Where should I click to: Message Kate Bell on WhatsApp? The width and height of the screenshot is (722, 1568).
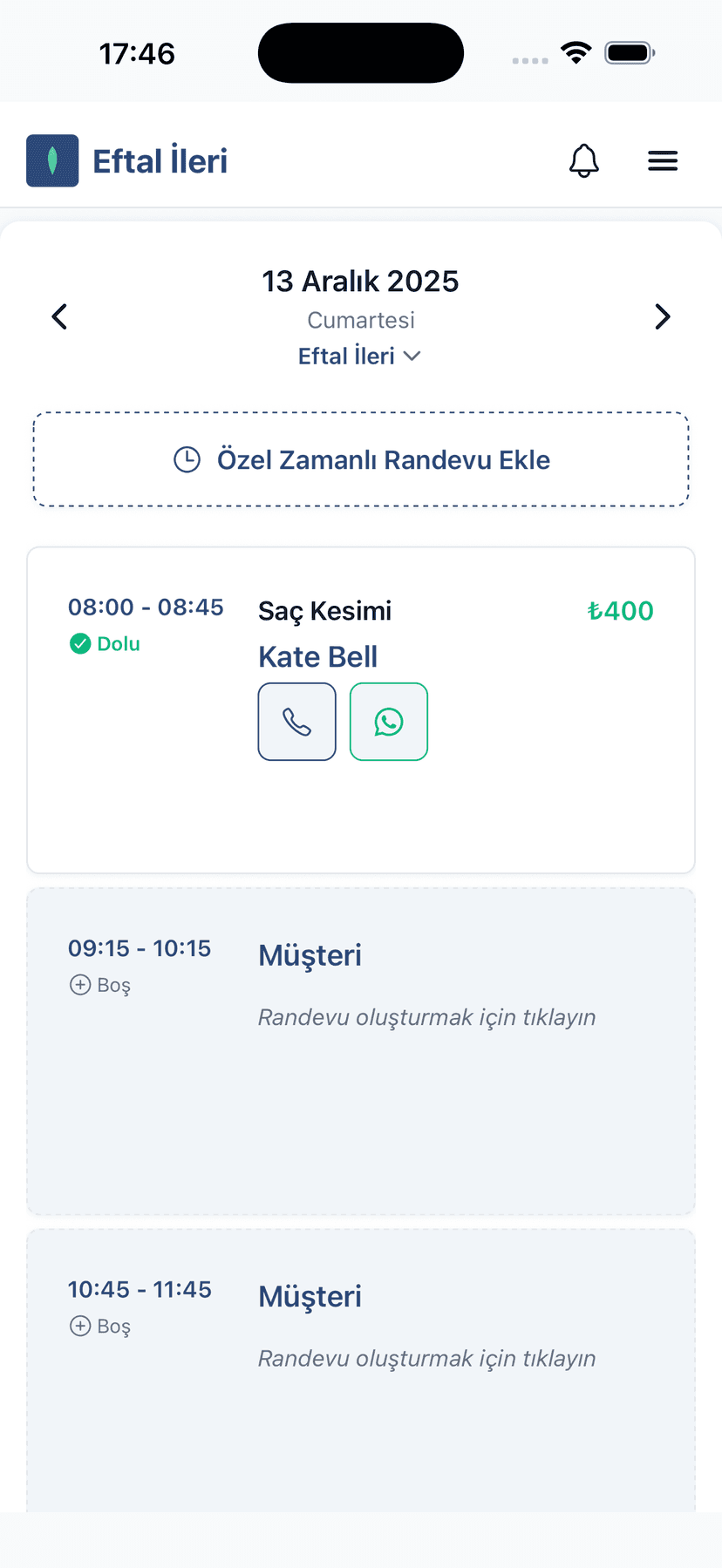(389, 722)
